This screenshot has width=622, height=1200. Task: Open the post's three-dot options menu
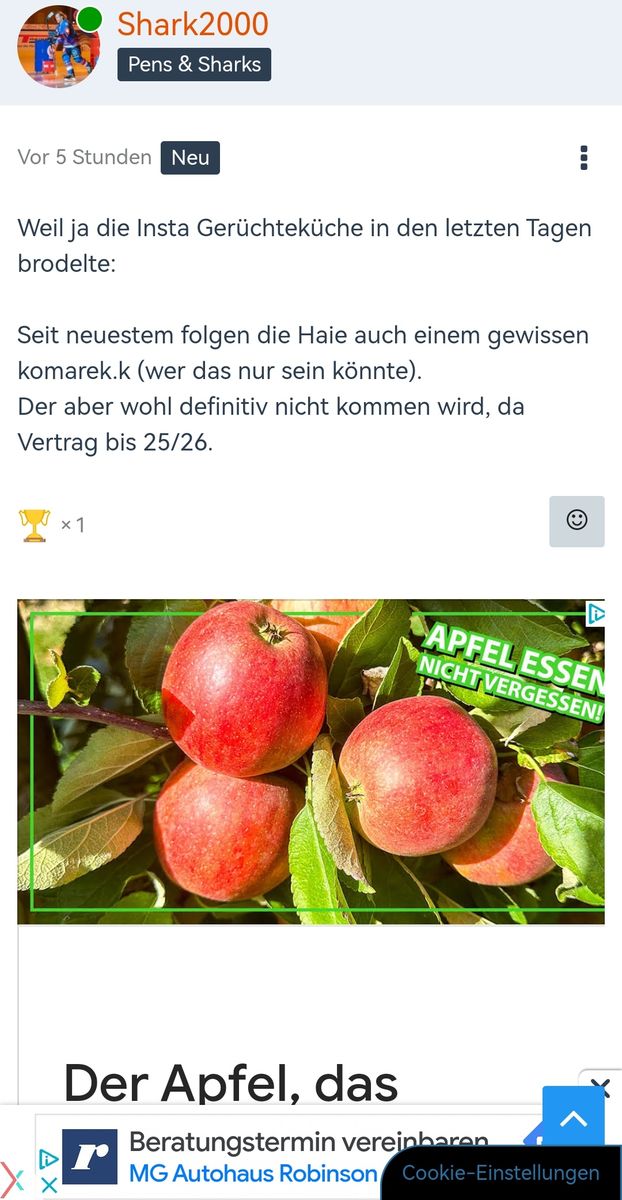[x=584, y=158]
